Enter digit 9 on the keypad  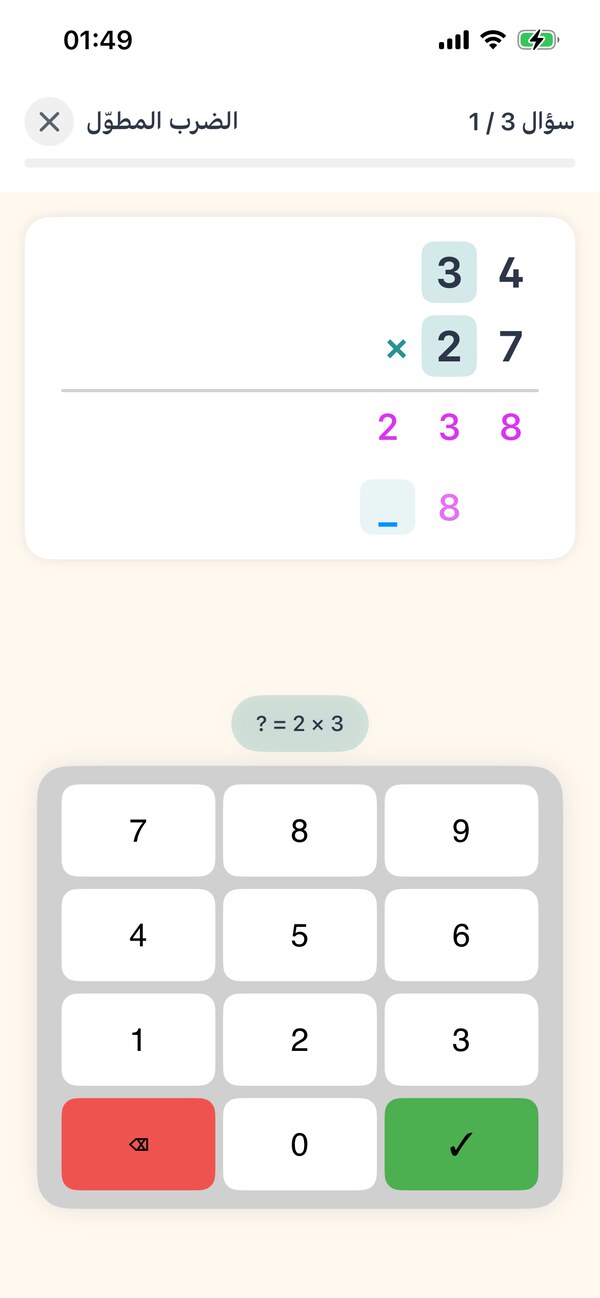coord(461,831)
